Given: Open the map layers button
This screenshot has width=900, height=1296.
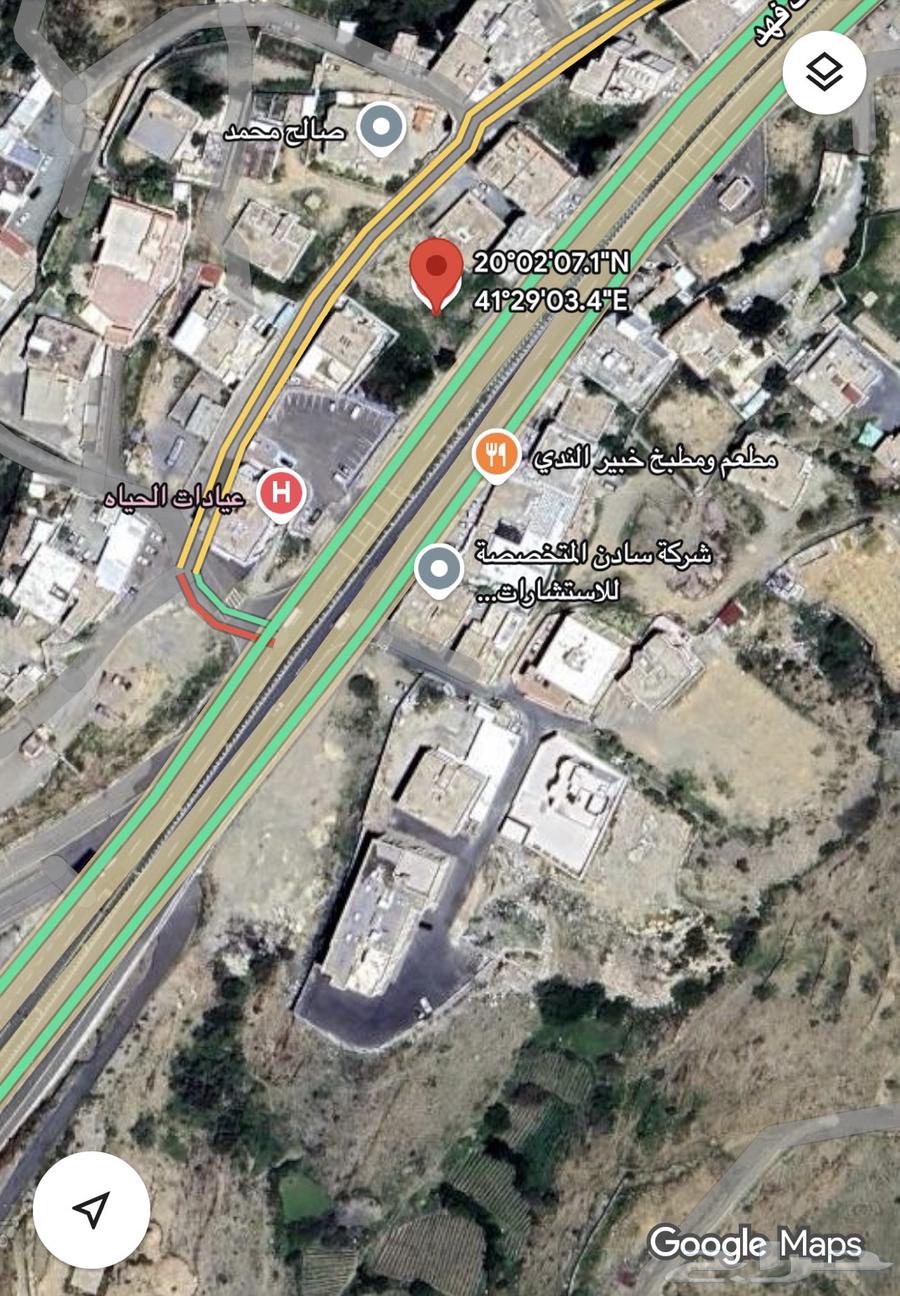Looking at the screenshot, I should click(x=824, y=72).
